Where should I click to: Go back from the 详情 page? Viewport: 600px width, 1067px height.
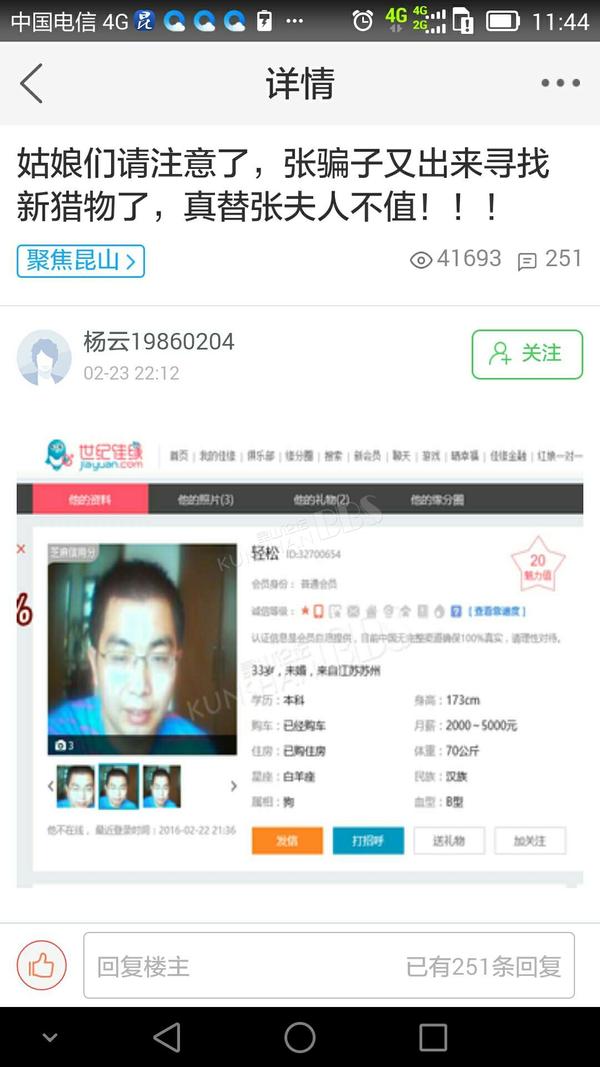pyautogui.click(x=31, y=84)
